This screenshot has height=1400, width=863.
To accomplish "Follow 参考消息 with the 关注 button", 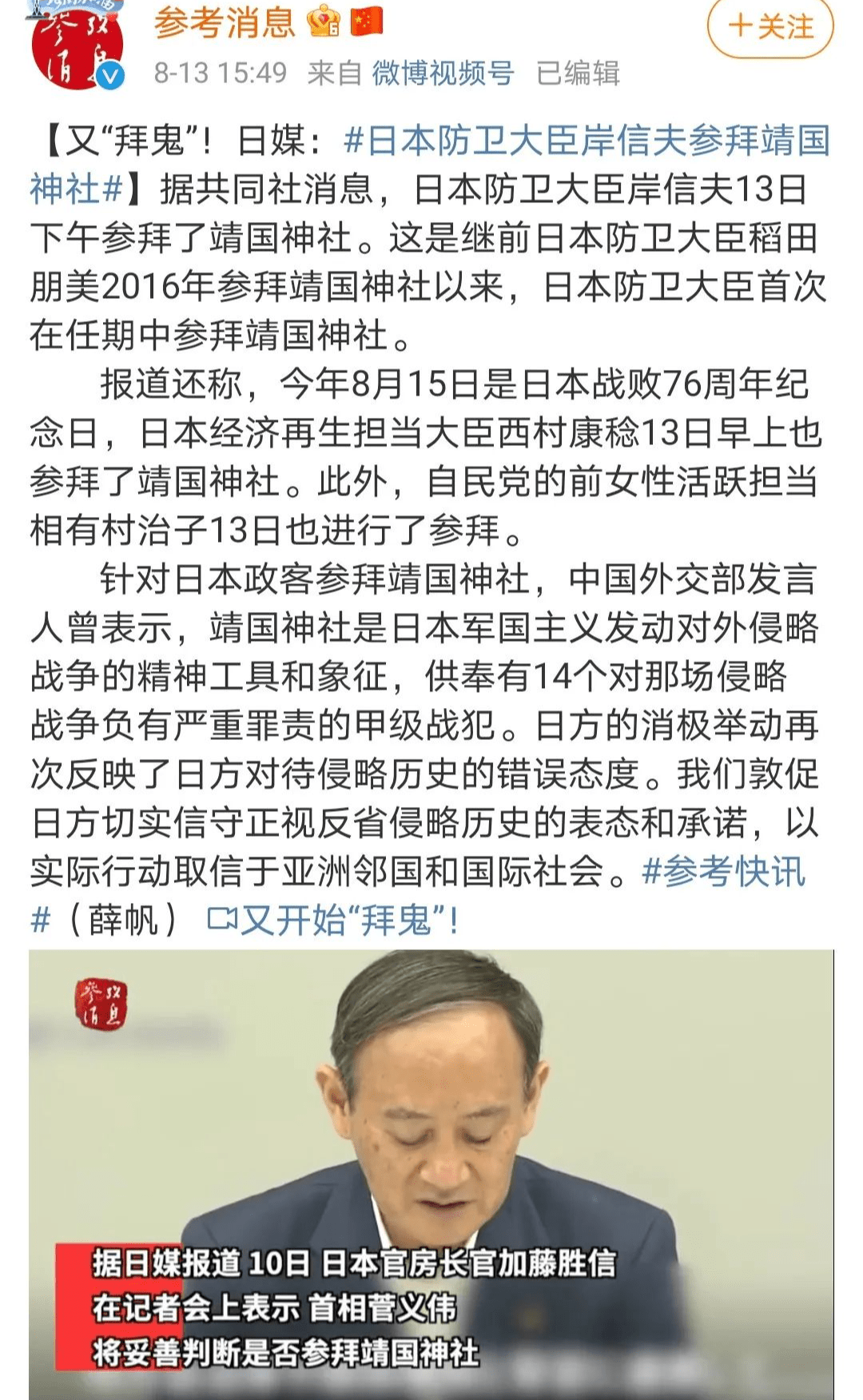I will click(x=770, y=27).
